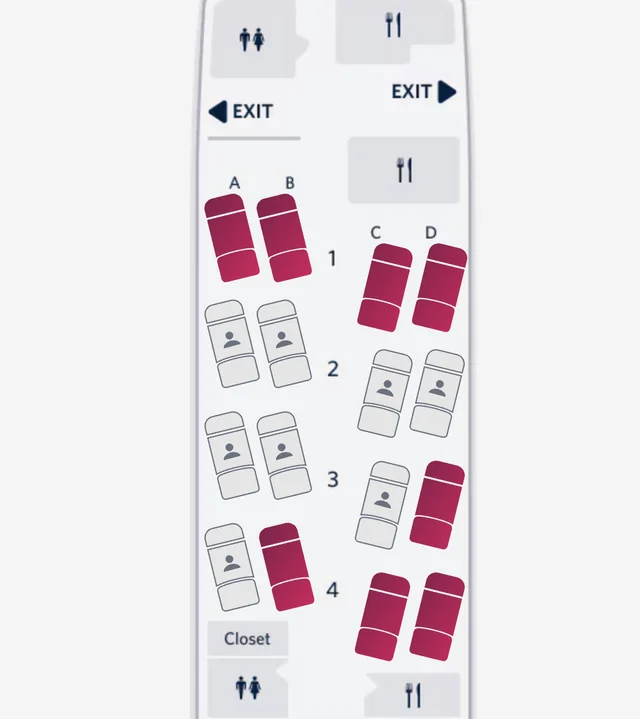
Task: Select seat 4C in row four
Action: click(384, 616)
